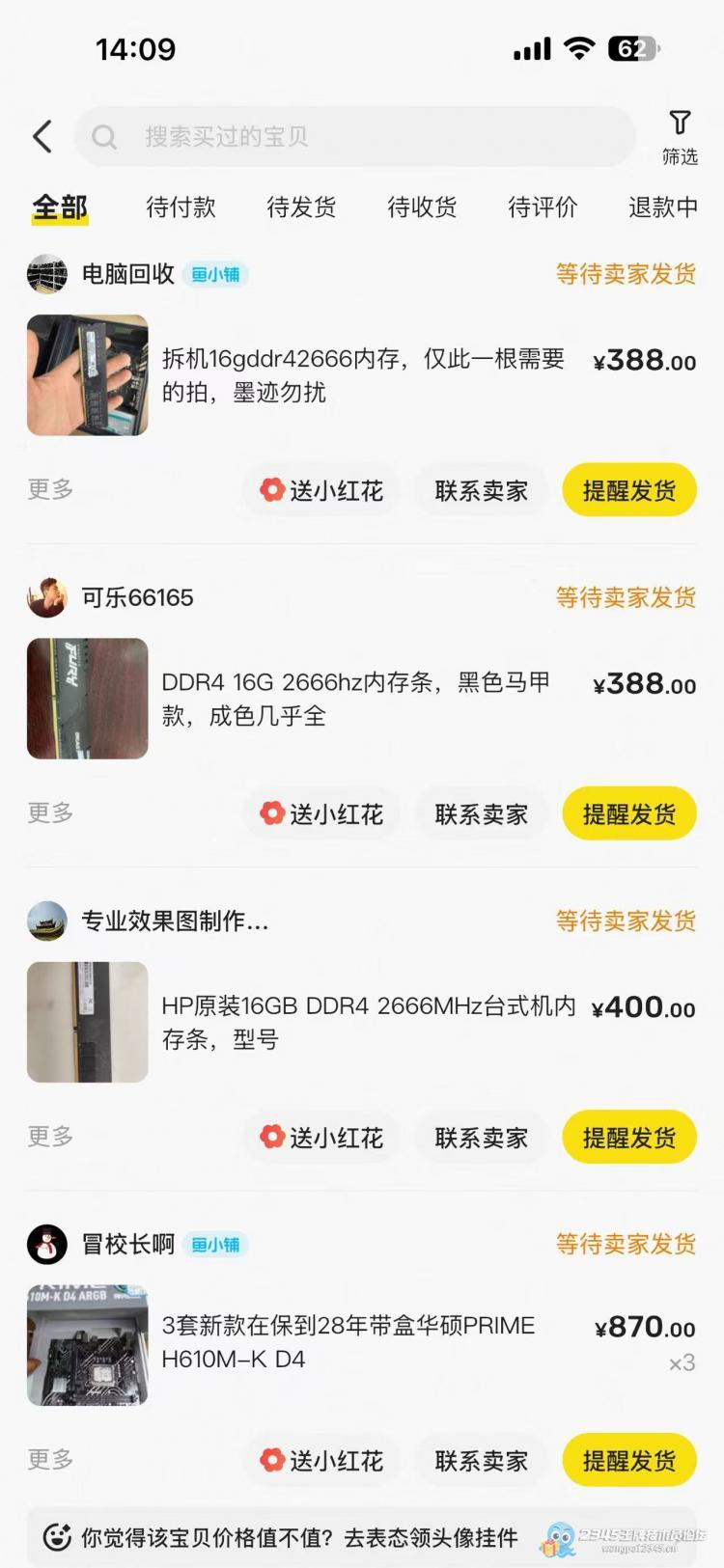Remind 冒校长啊 to ship via 提醒发货
The height and width of the screenshot is (1568, 724).
click(x=629, y=1460)
